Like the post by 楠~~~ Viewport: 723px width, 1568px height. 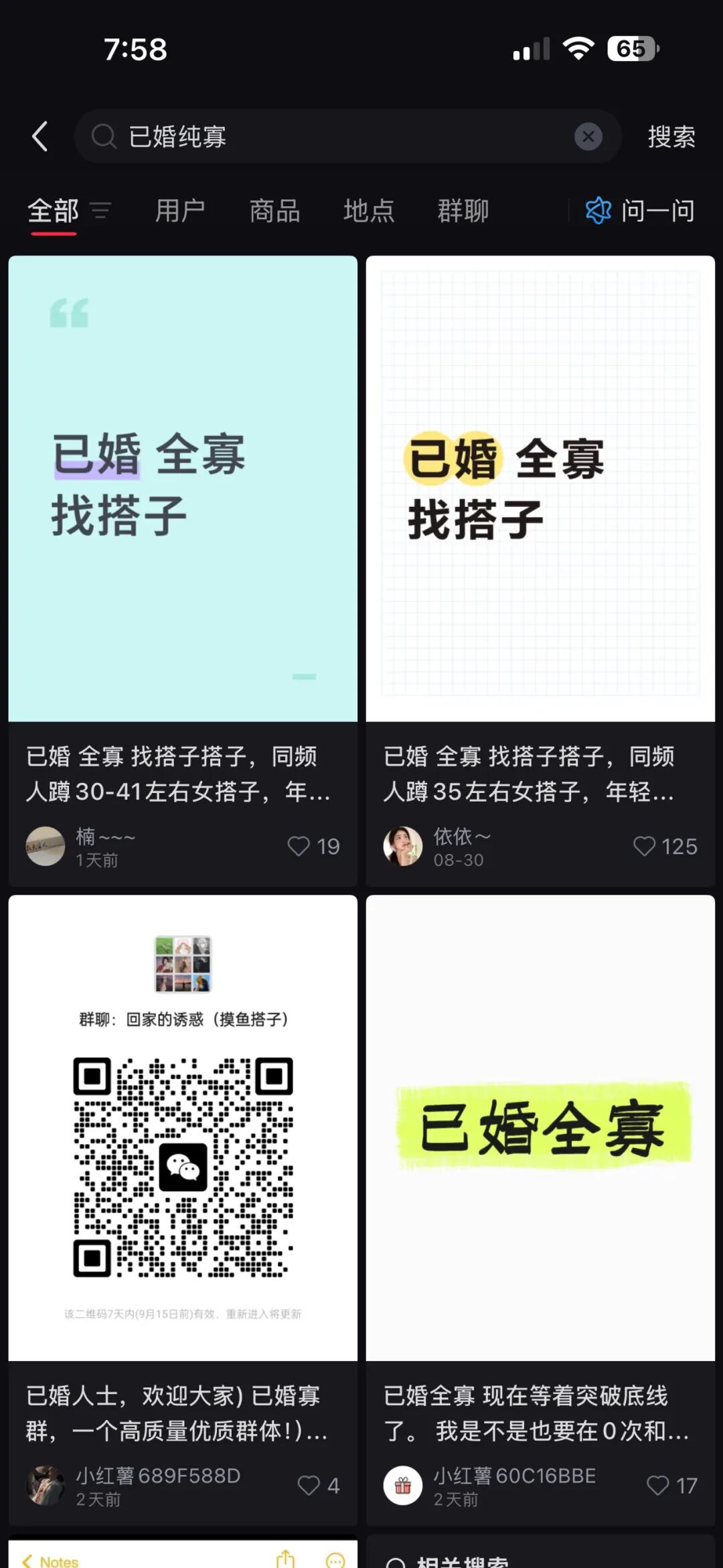pyautogui.click(x=299, y=846)
